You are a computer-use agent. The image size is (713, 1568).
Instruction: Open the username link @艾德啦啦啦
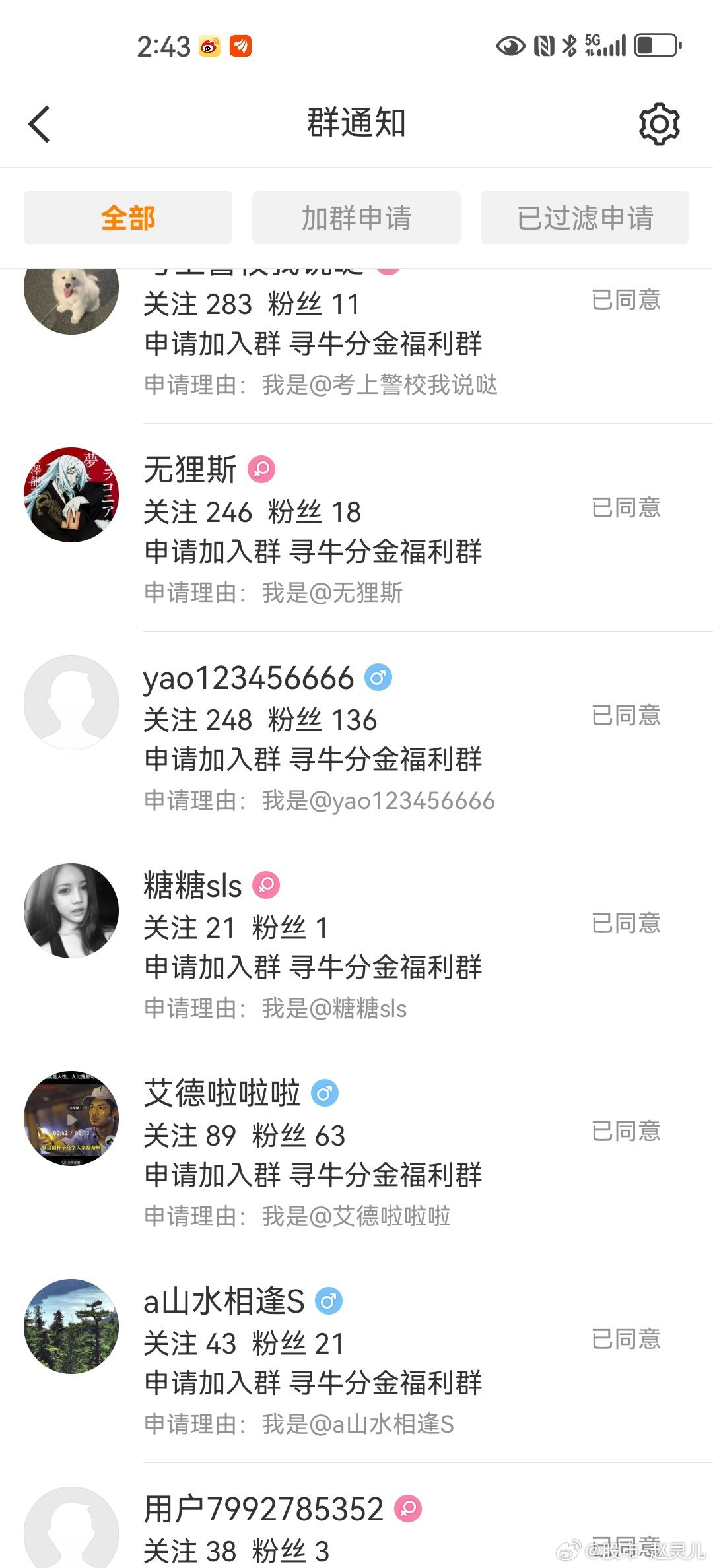pyautogui.click(x=394, y=1216)
